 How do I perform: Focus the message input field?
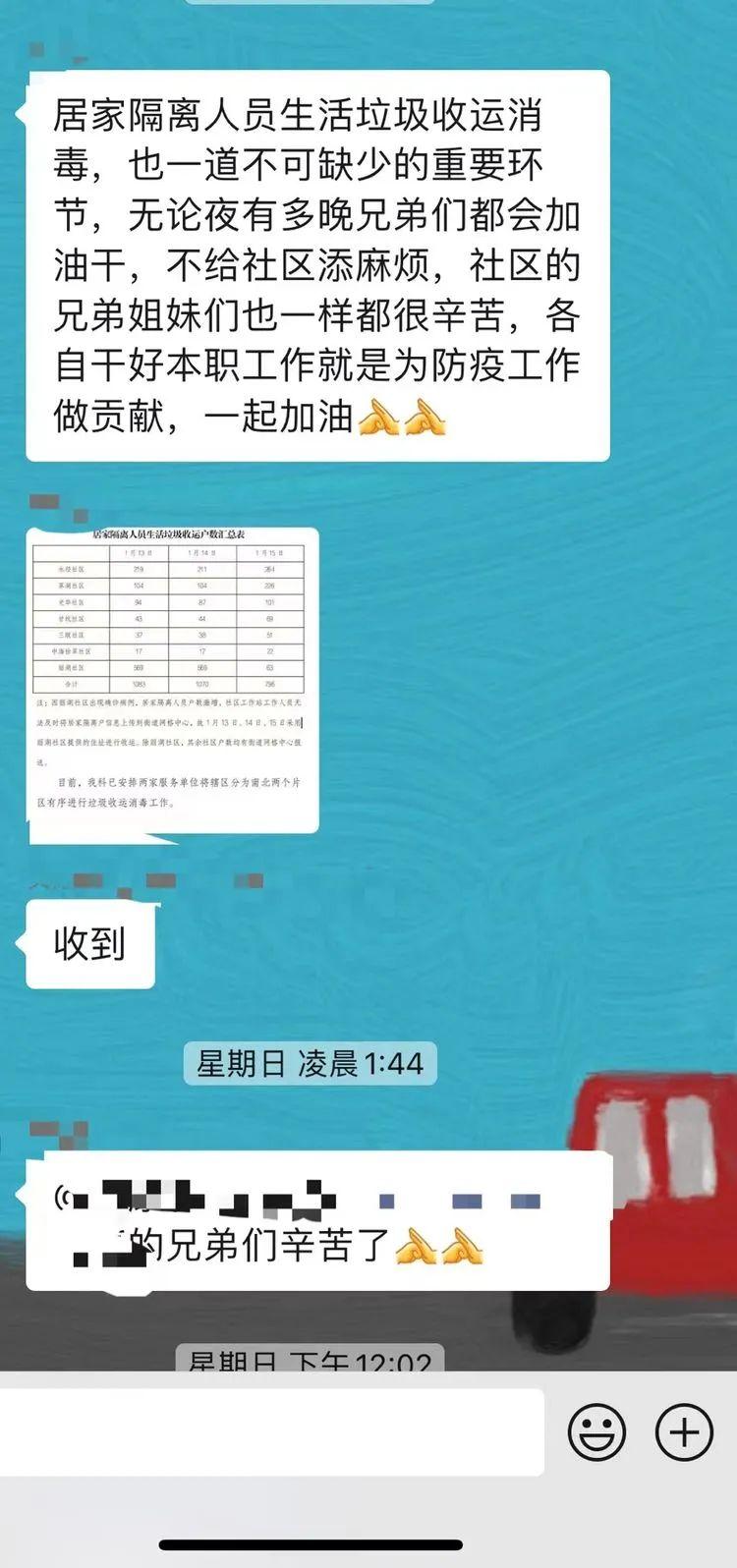click(271, 1432)
